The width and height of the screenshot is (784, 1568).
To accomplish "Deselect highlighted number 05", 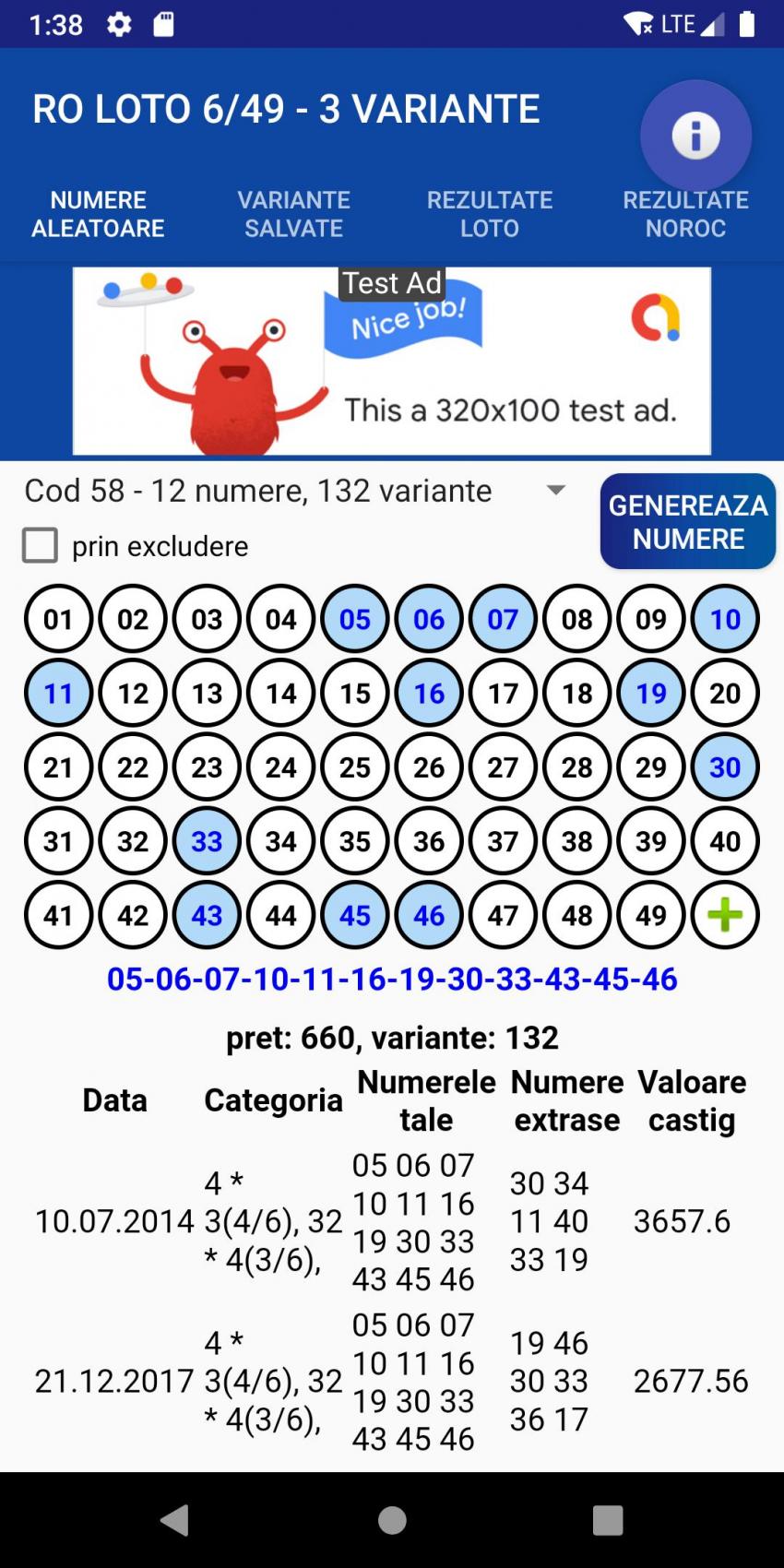I will point(355,619).
